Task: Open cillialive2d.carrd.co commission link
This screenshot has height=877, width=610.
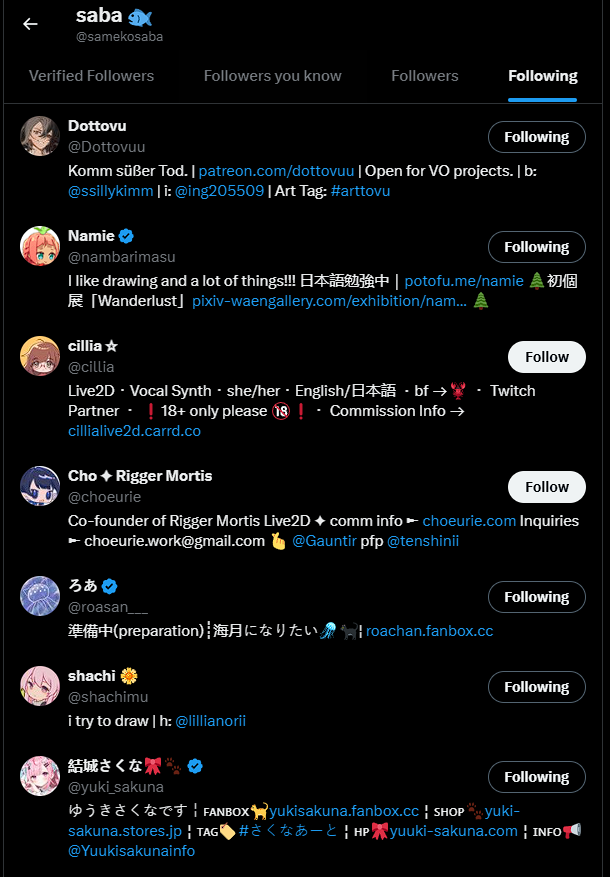Action: tap(134, 431)
